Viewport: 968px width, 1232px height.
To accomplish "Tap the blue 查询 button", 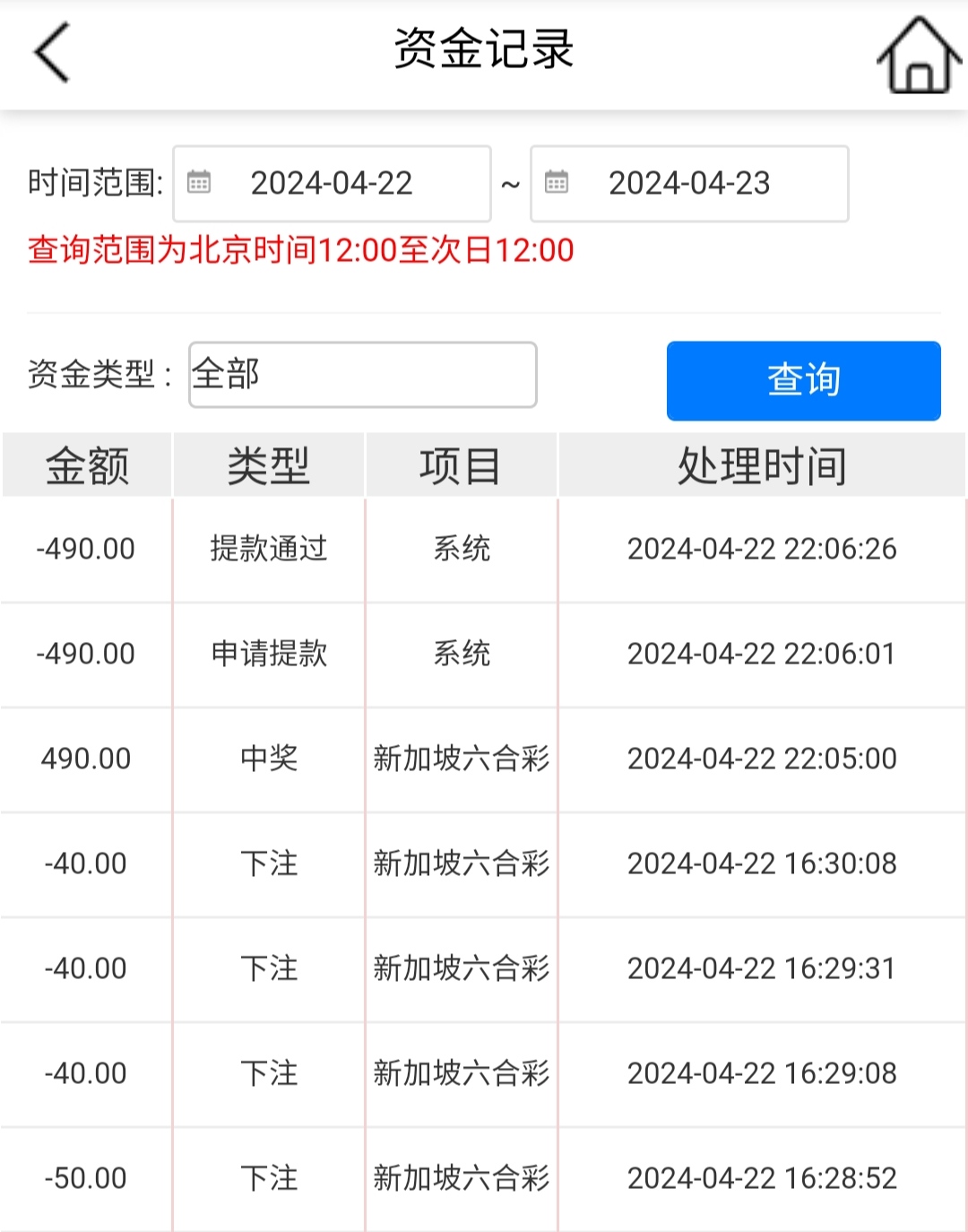I will tap(803, 380).
